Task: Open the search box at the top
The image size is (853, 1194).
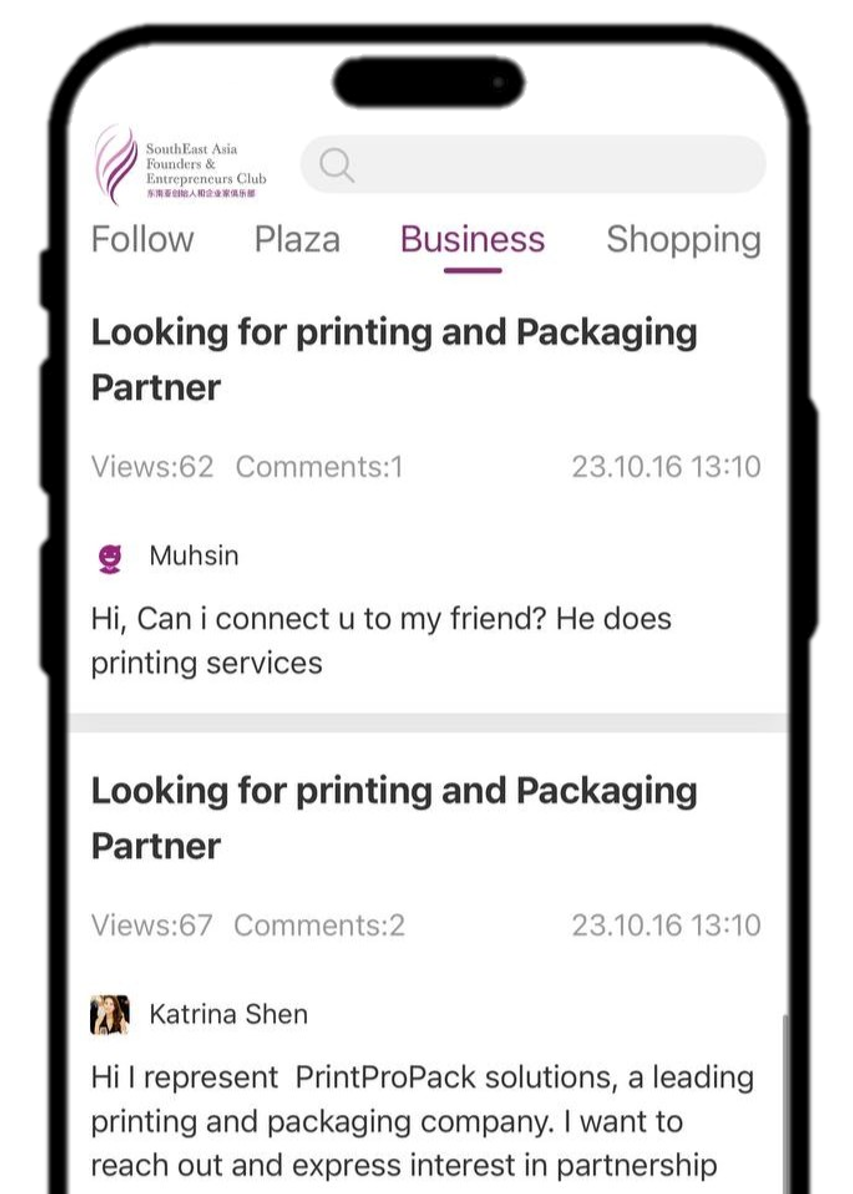Action: click(533, 165)
